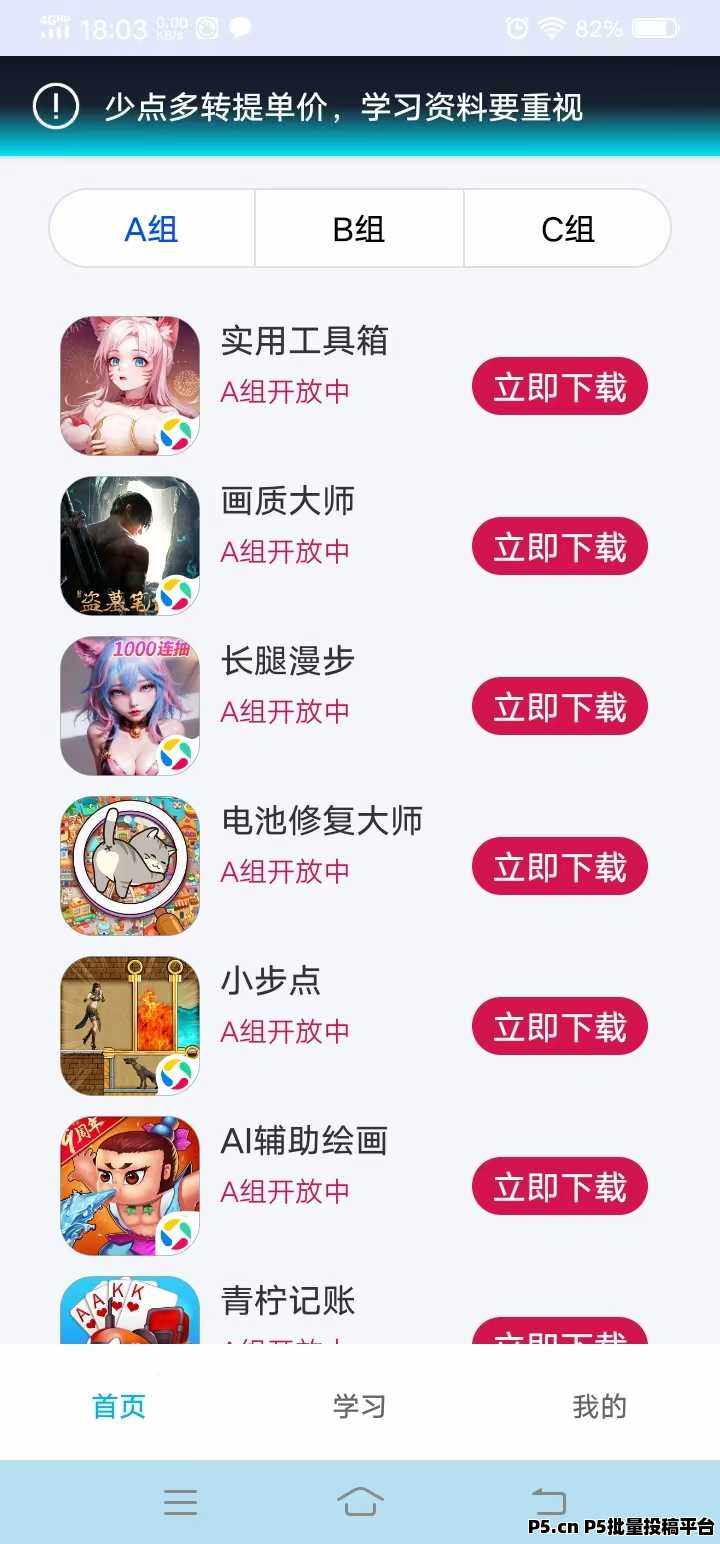Tap 立即下载 next to 实用工具箱
720x1544 pixels.
click(559, 385)
